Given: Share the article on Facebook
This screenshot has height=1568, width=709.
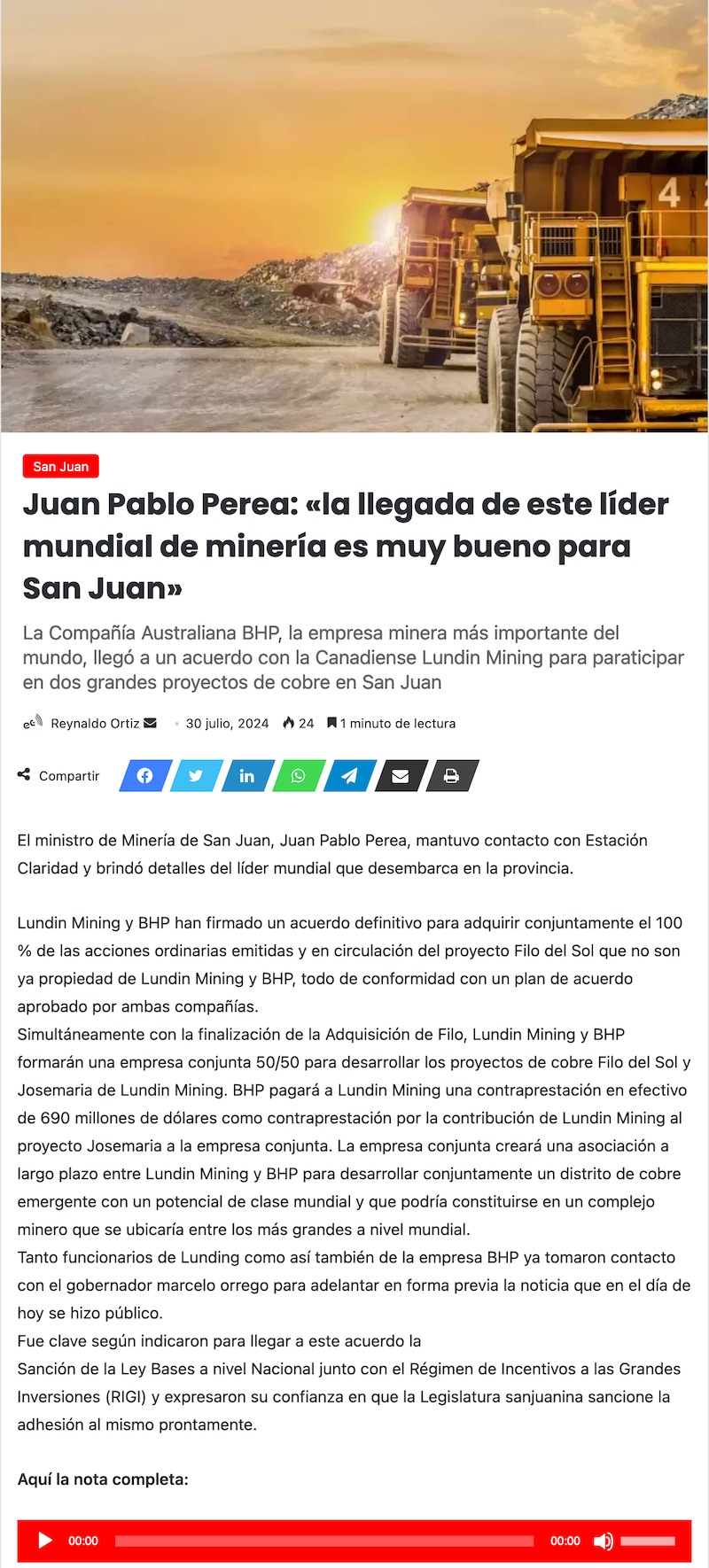Looking at the screenshot, I should tap(145, 776).
